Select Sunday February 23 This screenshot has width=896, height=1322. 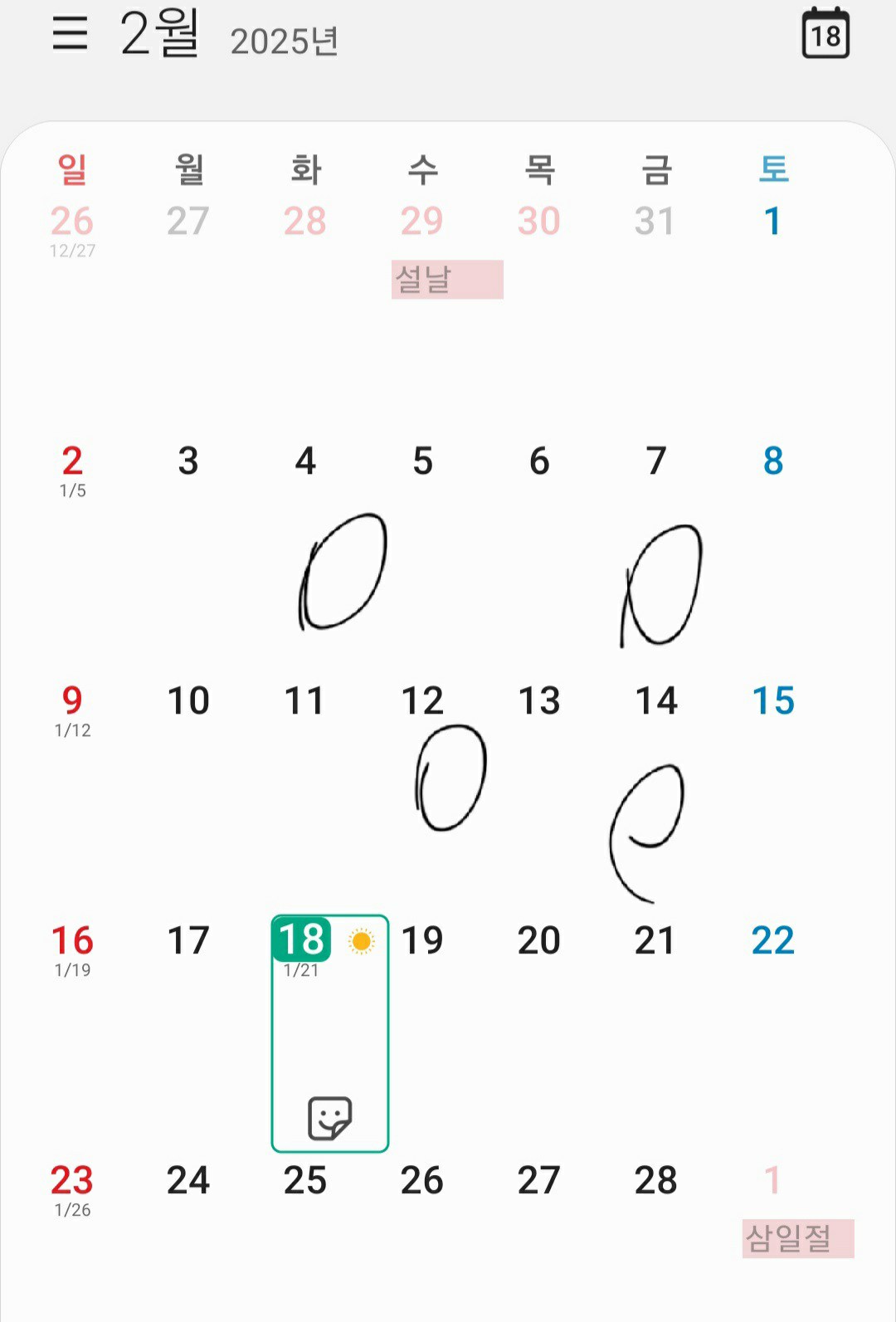click(72, 1181)
